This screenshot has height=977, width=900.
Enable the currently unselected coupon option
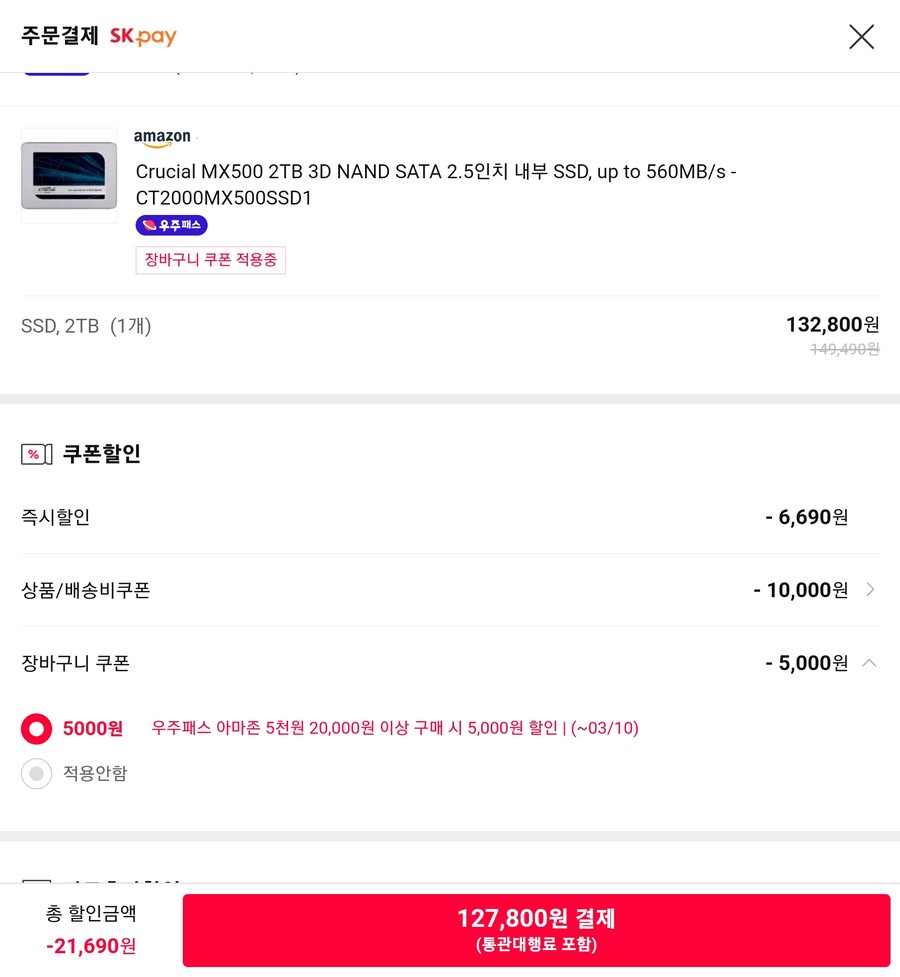pyautogui.click(x=36, y=773)
